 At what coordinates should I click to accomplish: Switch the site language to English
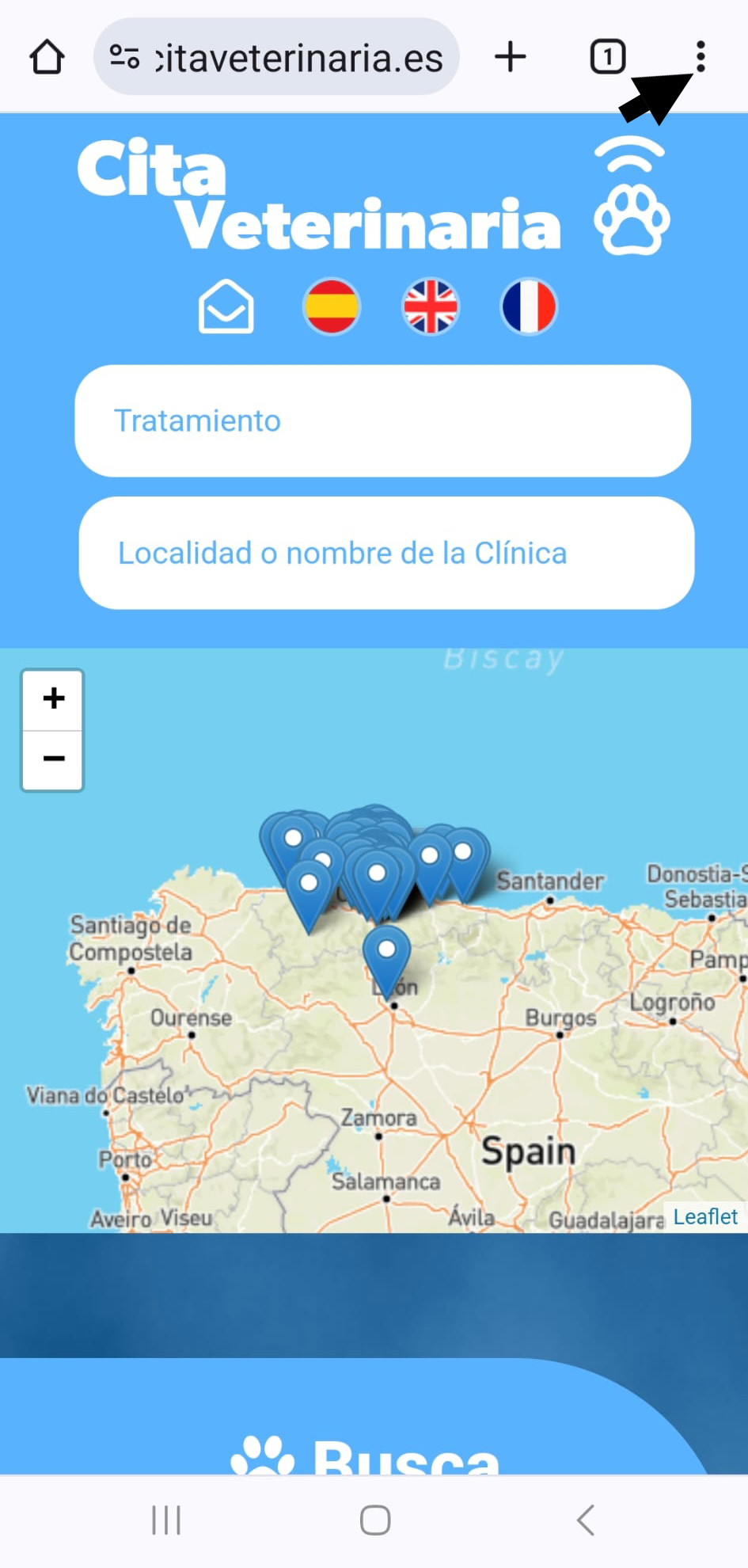(x=431, y=306)
